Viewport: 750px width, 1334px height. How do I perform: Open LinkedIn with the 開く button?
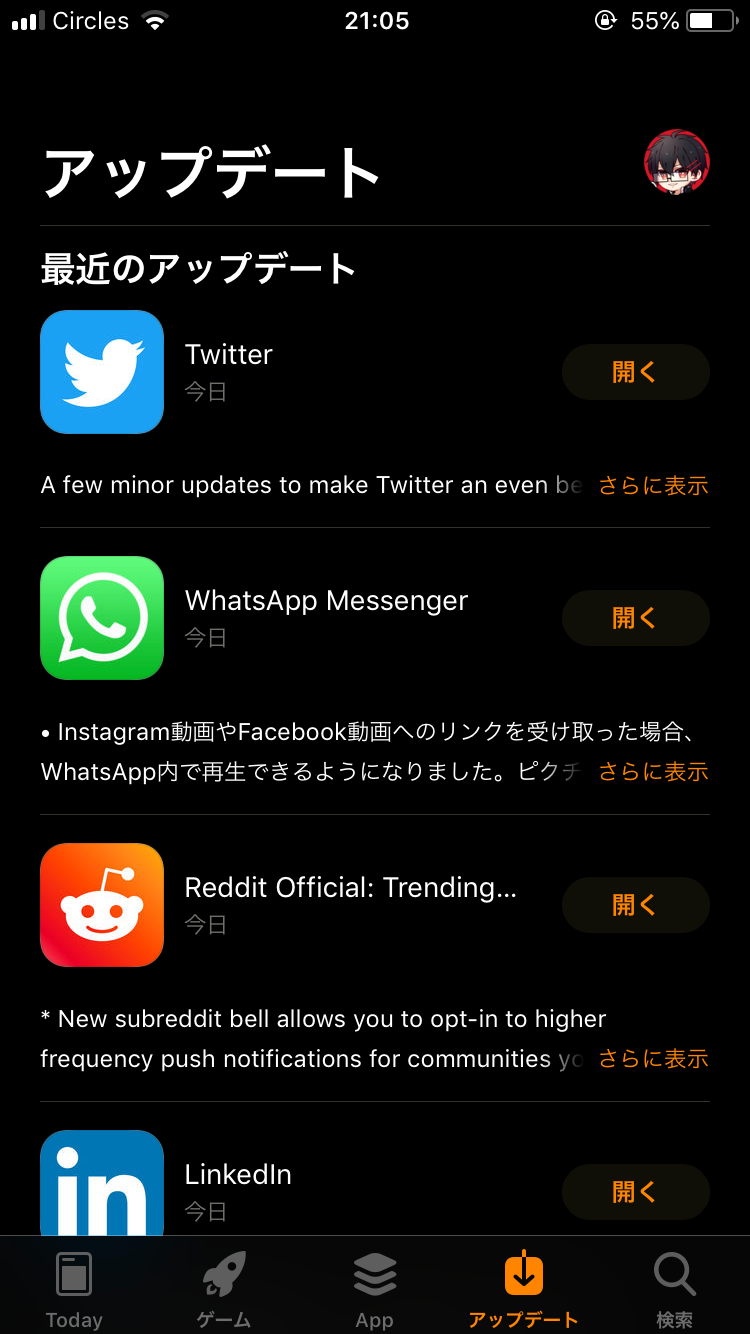(x=635, y=1192)
